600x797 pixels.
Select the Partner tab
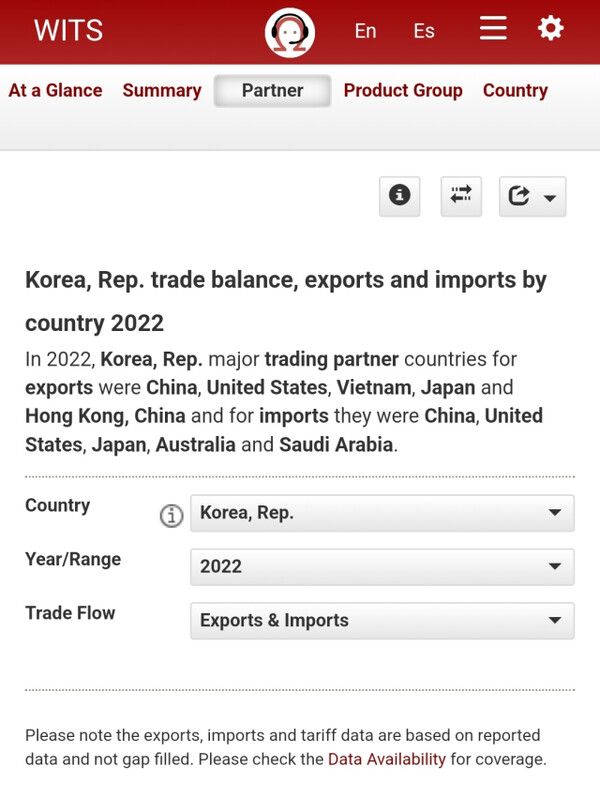coord(272,90)
